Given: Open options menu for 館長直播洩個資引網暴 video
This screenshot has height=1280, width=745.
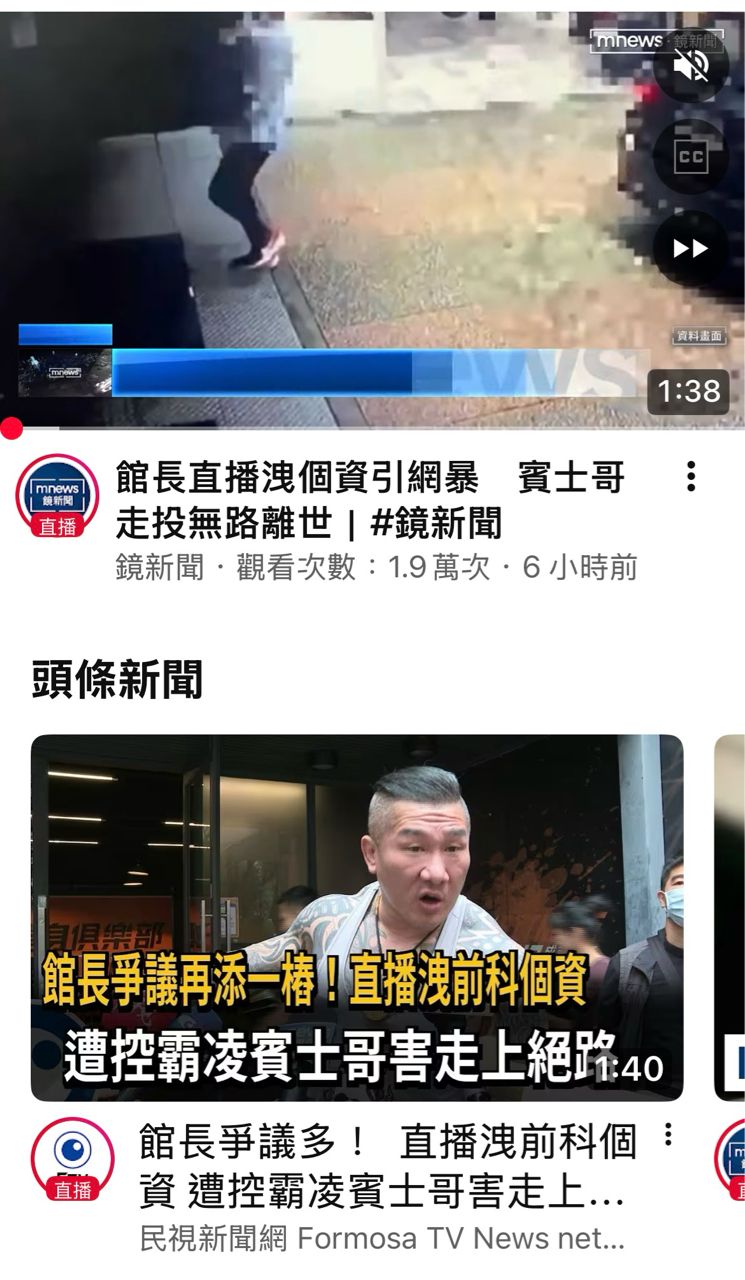Looking at the screenshot, I should 691,477.
